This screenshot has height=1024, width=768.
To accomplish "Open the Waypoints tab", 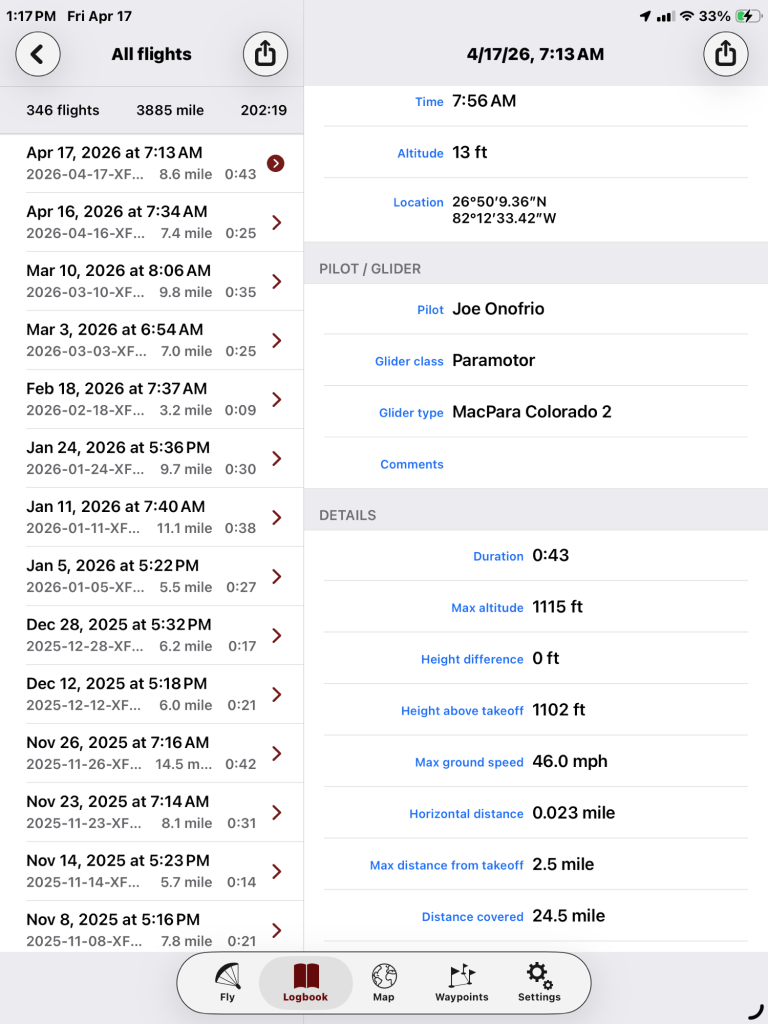I will coord(461,982).
